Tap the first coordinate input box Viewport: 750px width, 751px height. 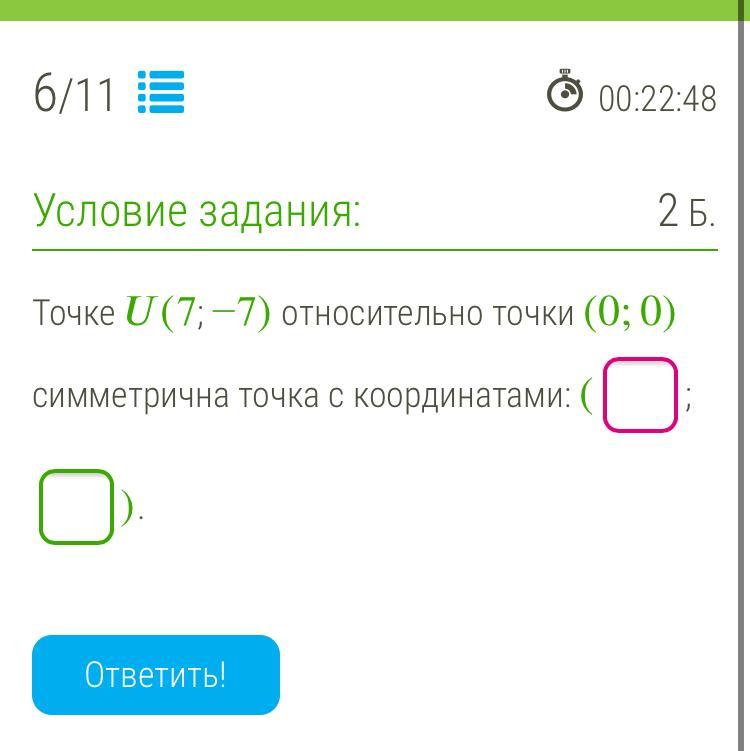(x=640, y=395)
